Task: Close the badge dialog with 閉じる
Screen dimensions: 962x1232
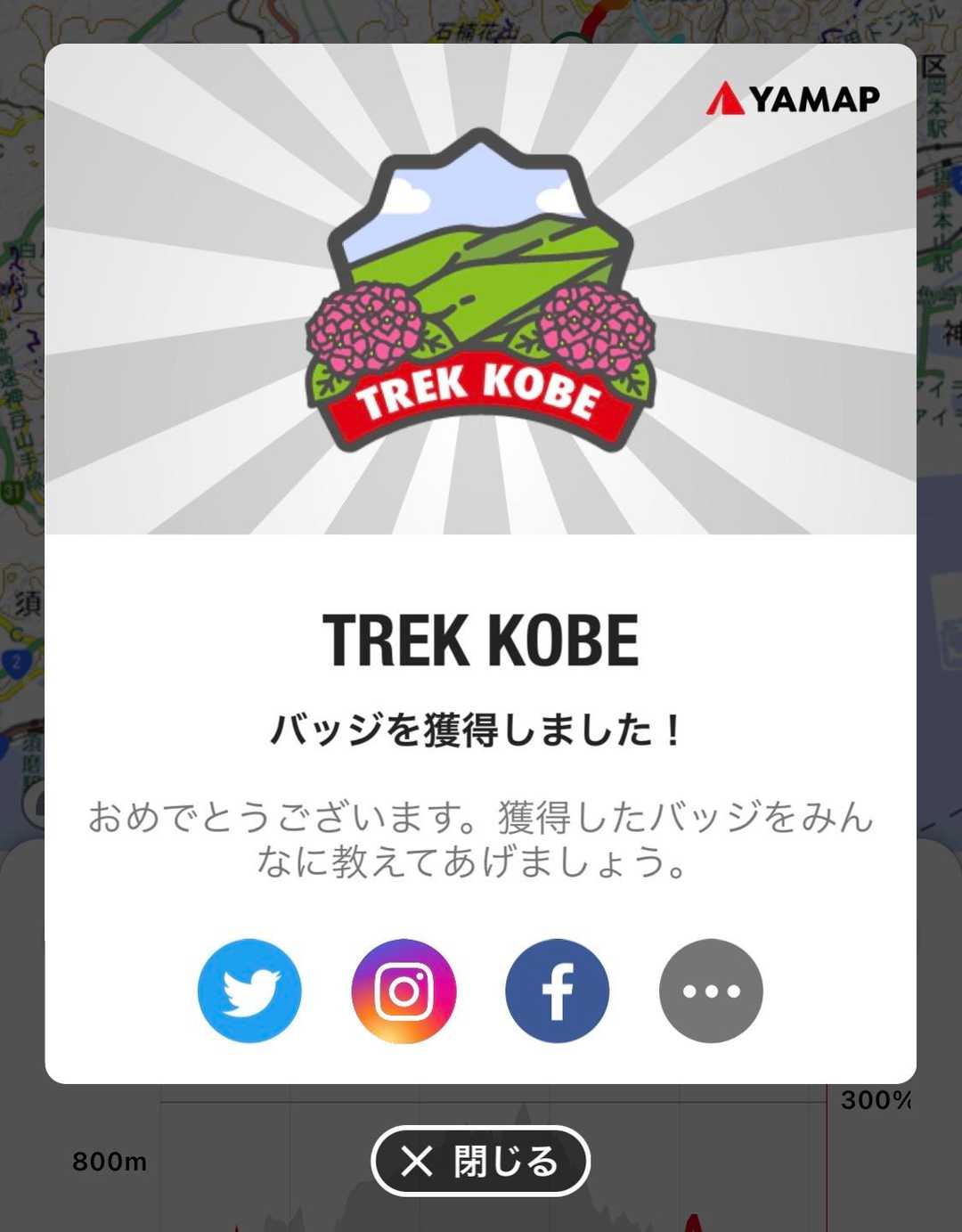Action: click(x=481, y=1161)
